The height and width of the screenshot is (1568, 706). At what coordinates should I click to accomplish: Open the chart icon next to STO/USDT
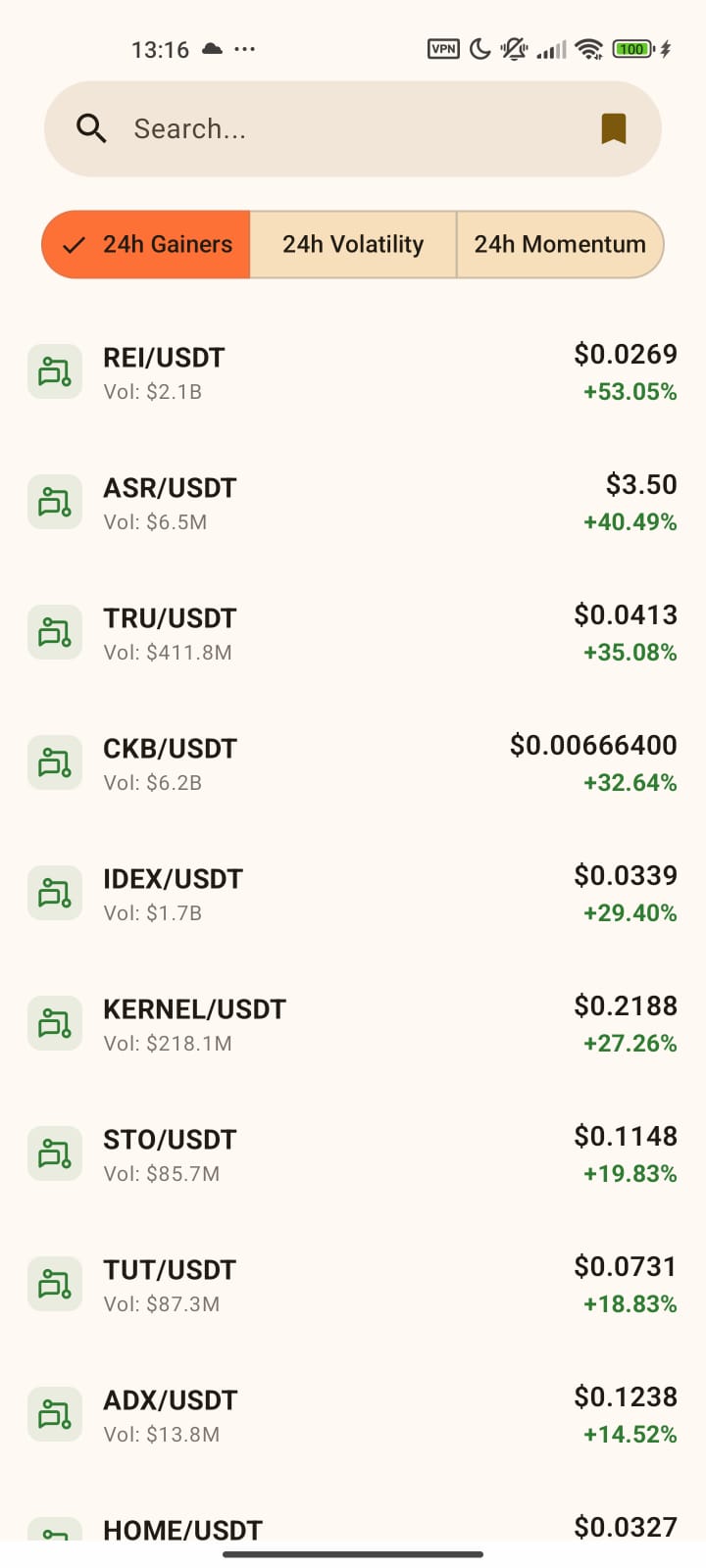click(x=54, y=1152)
